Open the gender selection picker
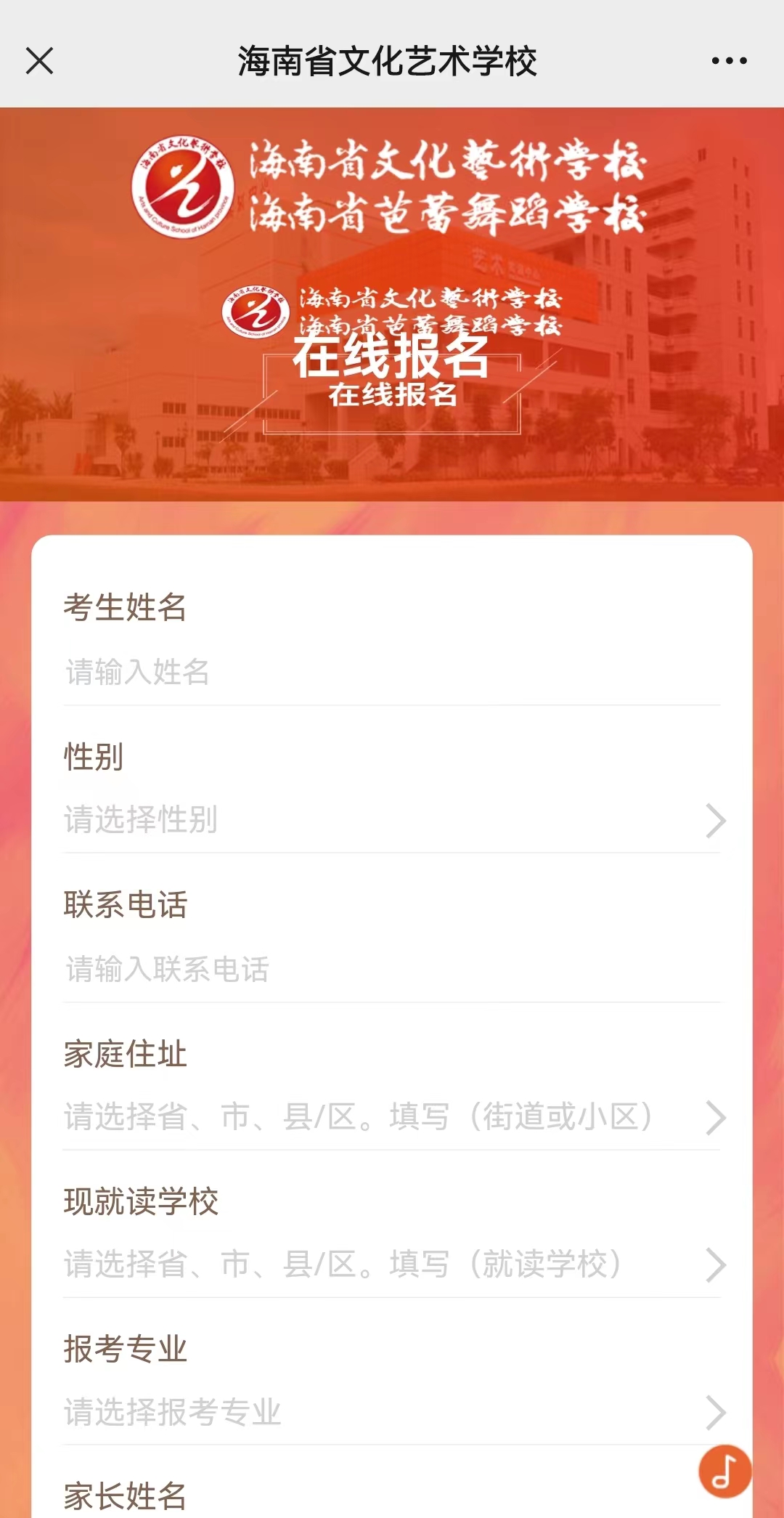784x1518 pixels. 392,820
